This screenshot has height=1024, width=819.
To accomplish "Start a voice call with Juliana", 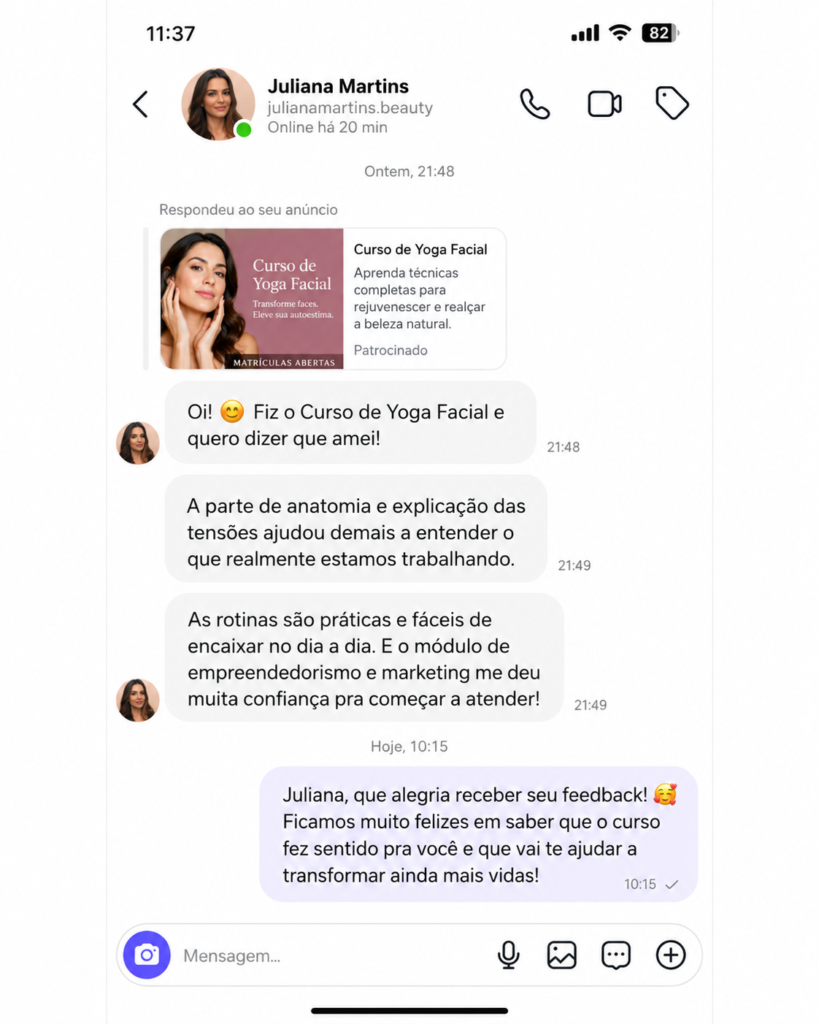I will point(535,104).
